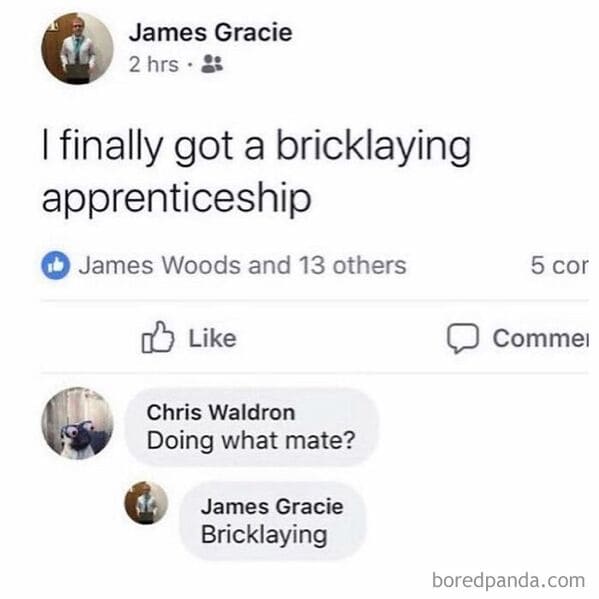Viewport: 599px width, 599px height.
Task: Open Chris Waldron's profile from his comment
Action: [221, 413]
